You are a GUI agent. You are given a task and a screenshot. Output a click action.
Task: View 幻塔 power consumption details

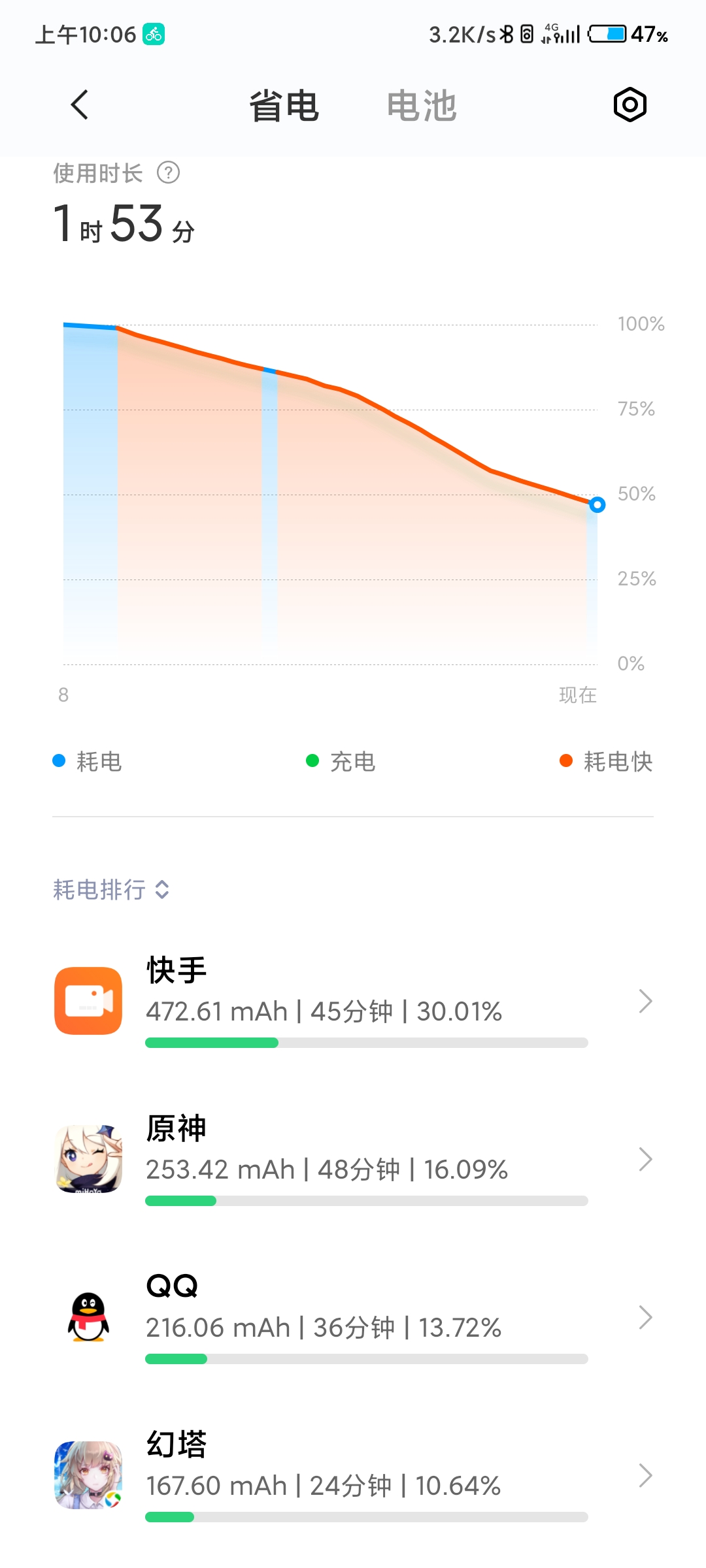tap(353, 1475)
